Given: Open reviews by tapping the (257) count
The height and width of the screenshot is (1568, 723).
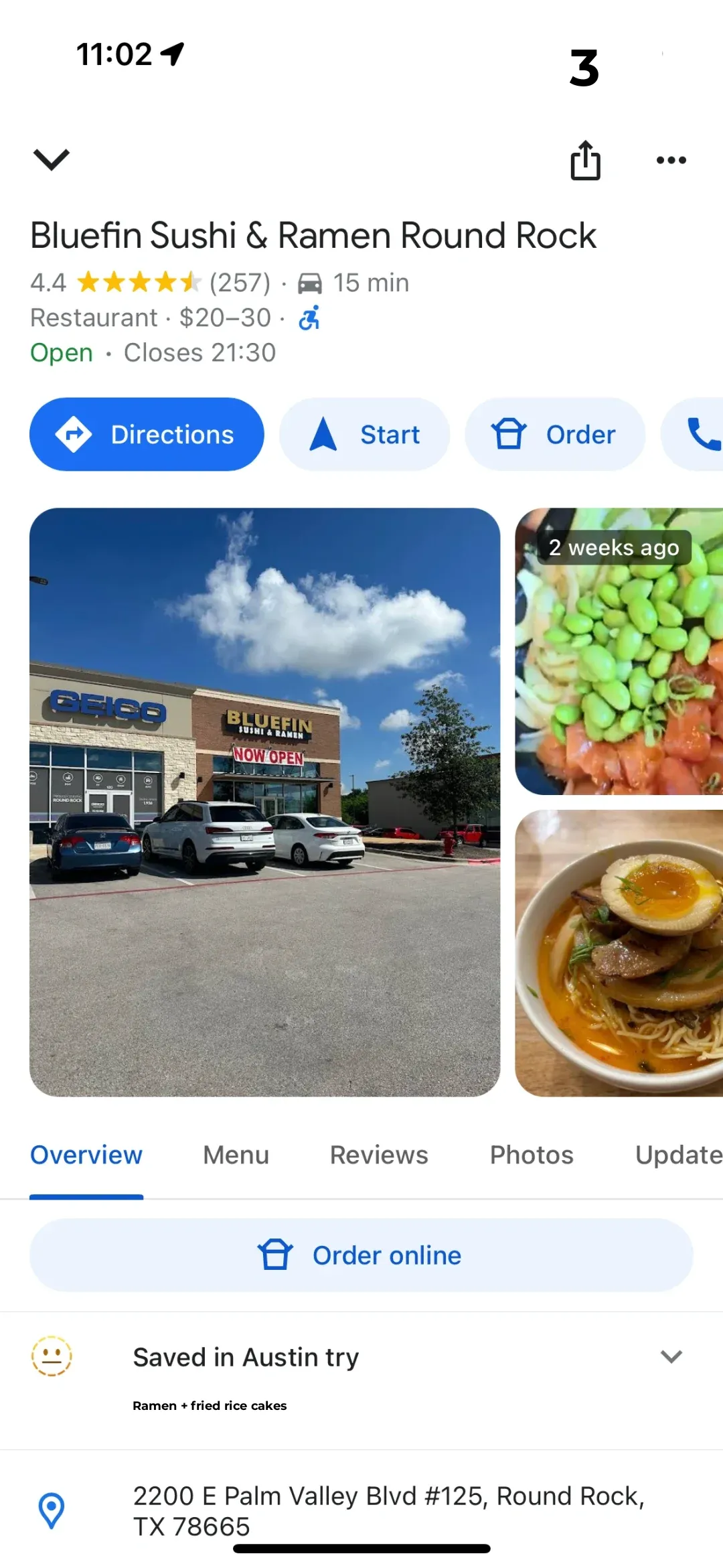Looking at the screenshot, I should (239, 283).
